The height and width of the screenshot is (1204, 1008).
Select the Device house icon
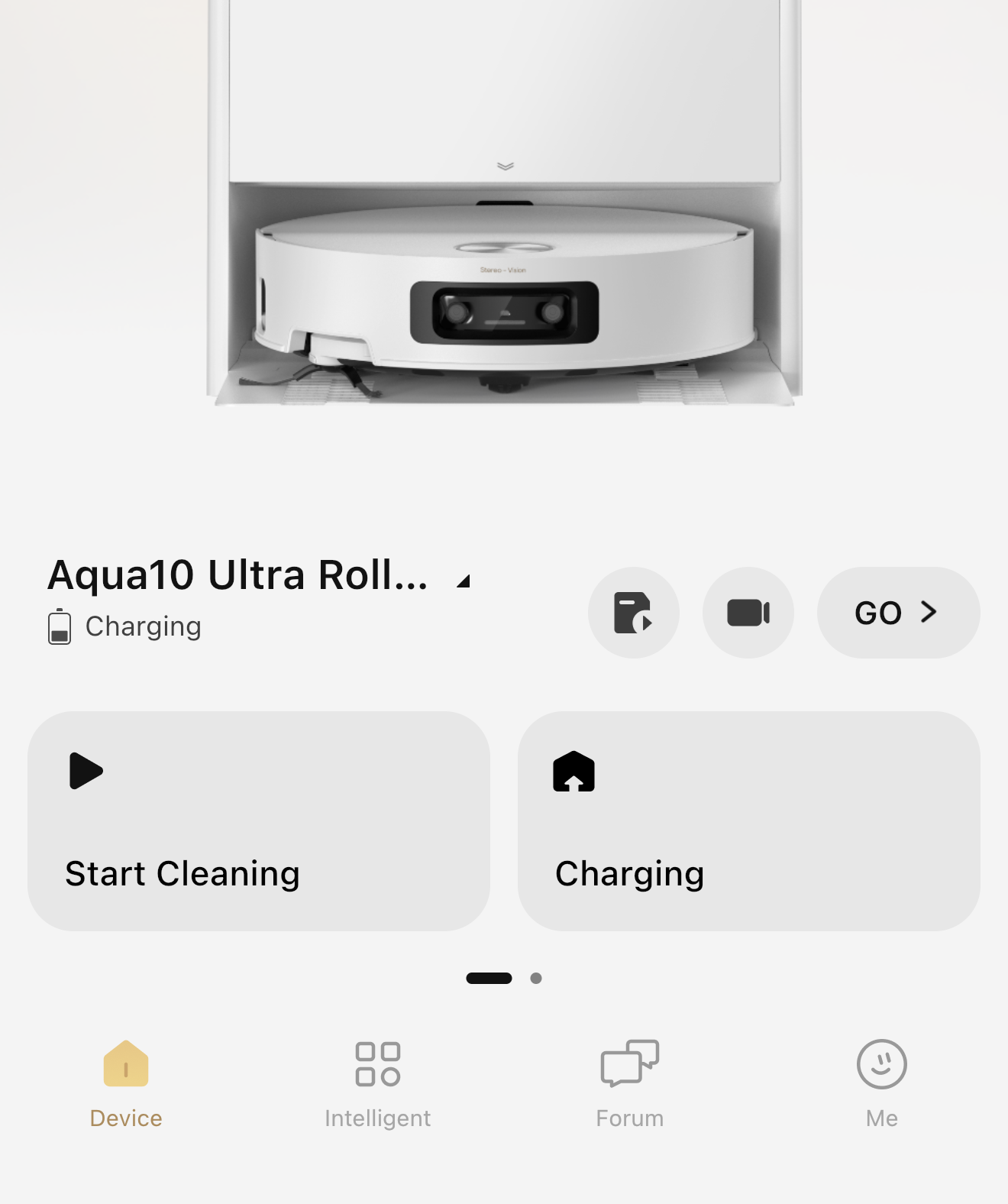125,1063
